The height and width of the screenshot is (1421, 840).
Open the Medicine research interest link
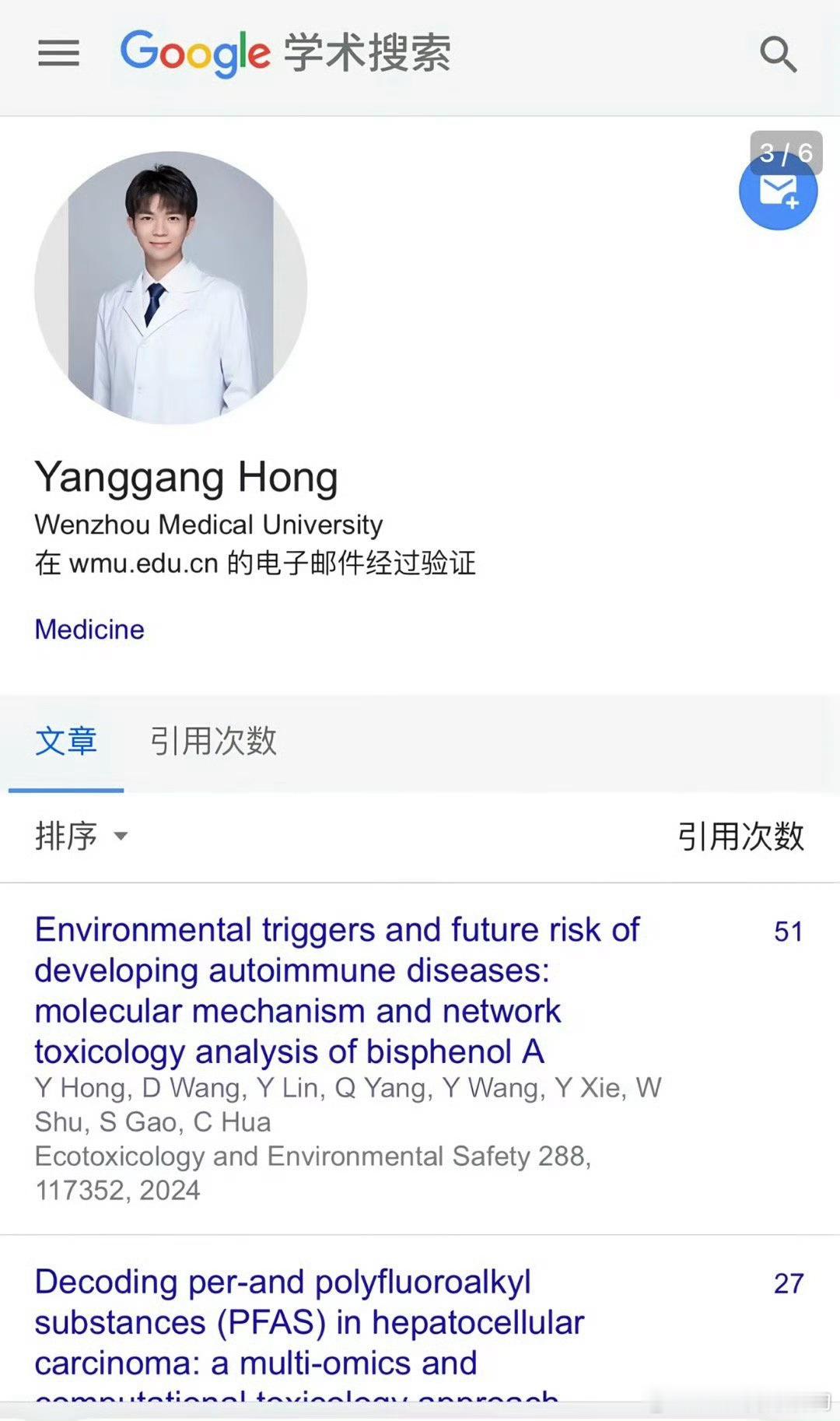[x=89, y=629]
